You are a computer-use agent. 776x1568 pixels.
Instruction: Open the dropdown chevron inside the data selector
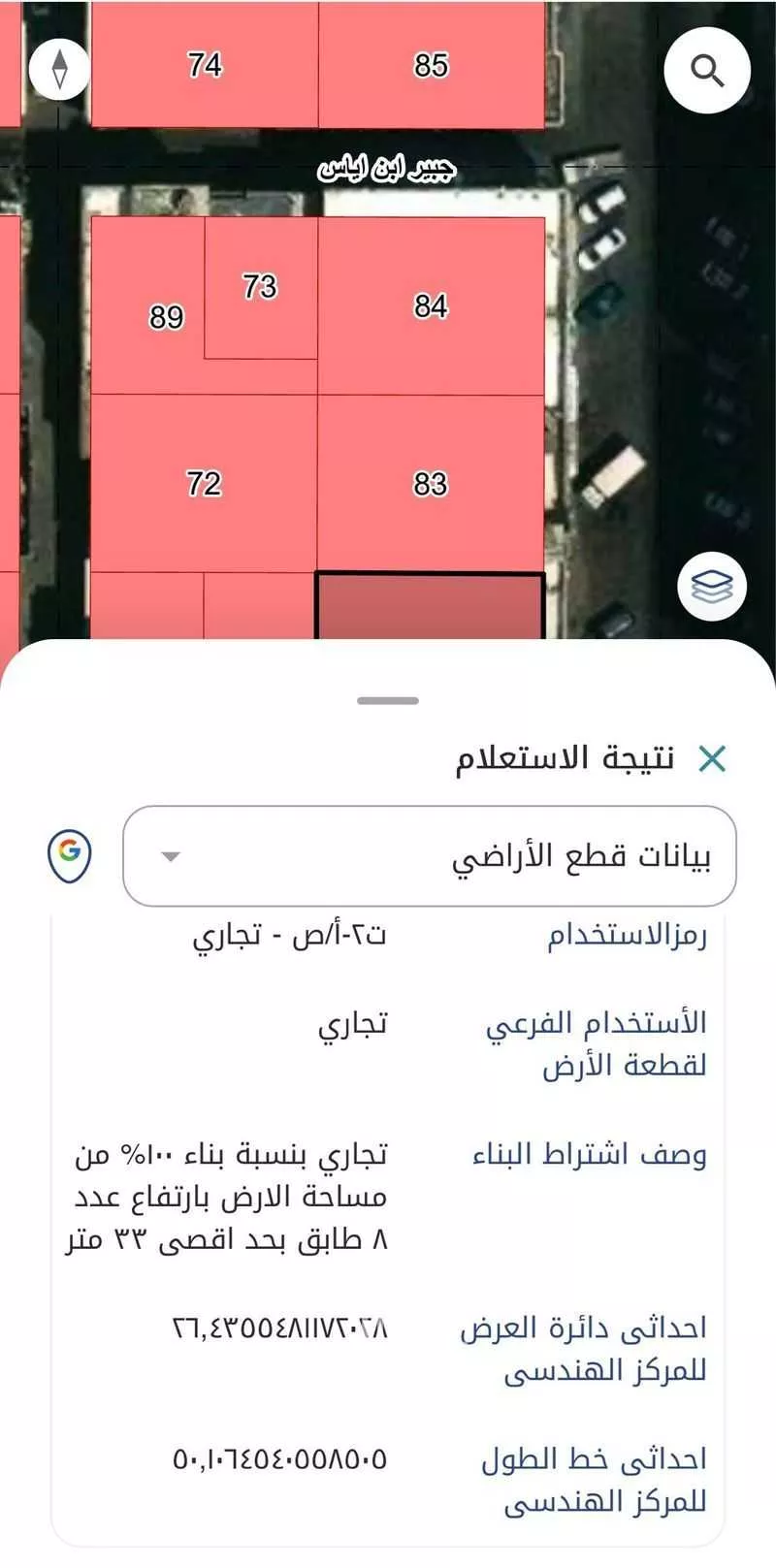pyautogui.click(x=169, y=856)
